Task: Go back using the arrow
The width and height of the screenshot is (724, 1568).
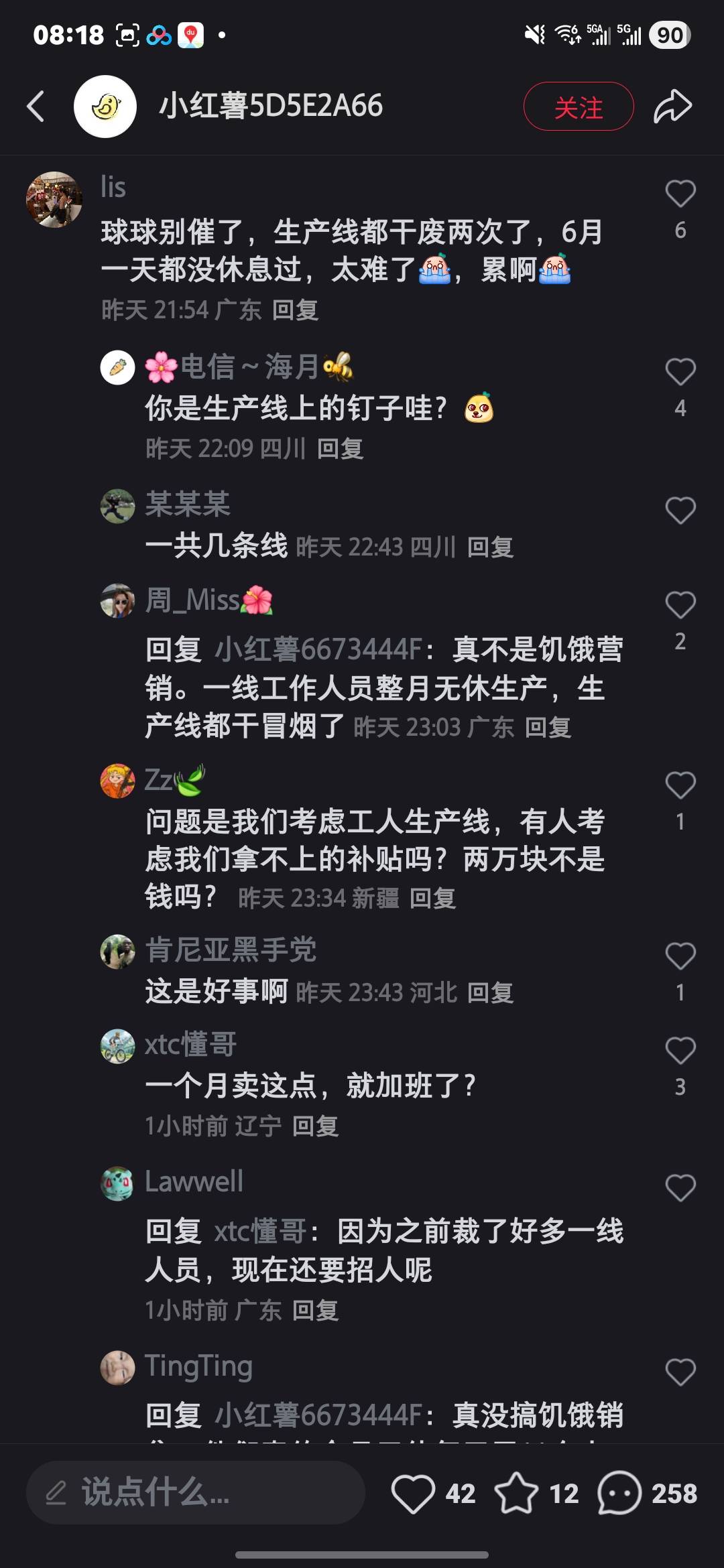Action: pyautogui.click(x=36, y=107)
